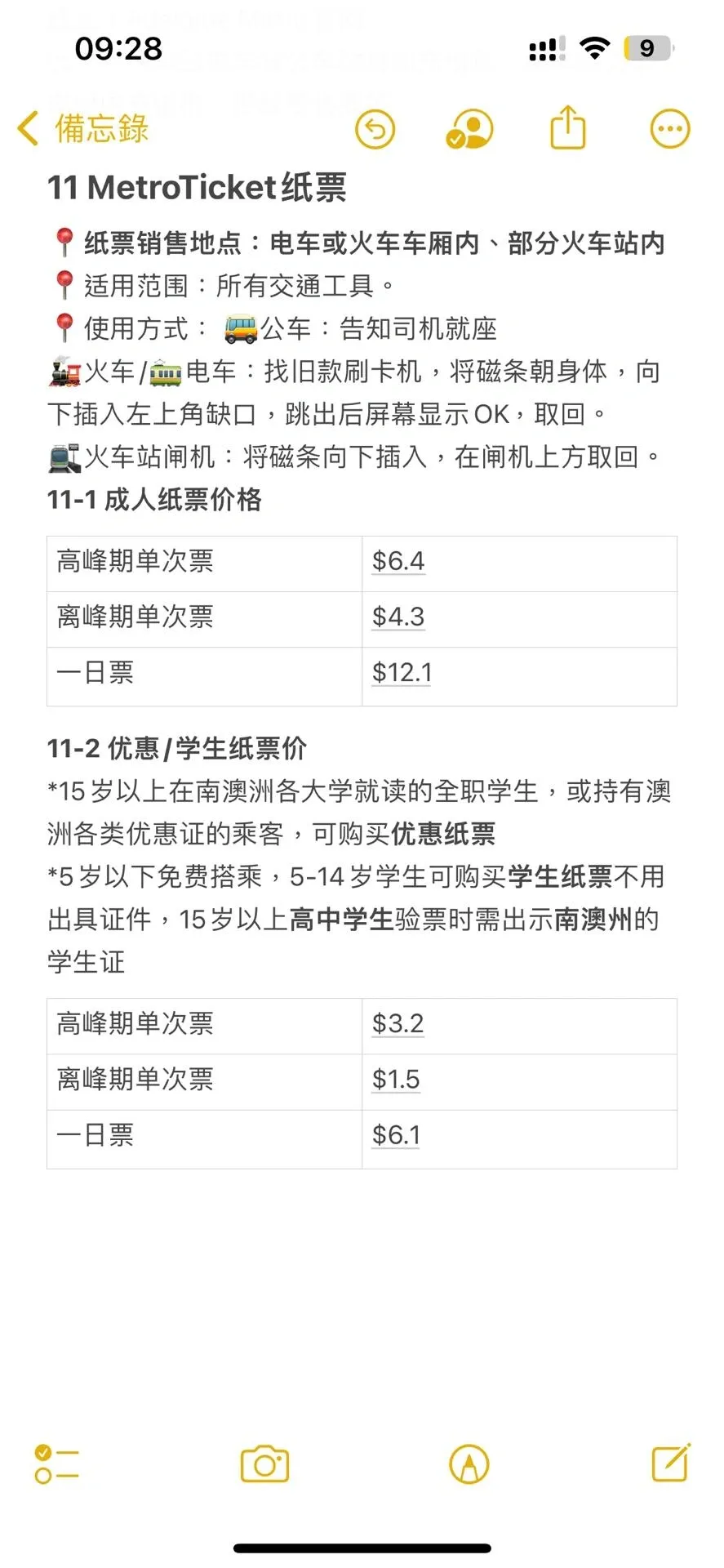
Task: Compose a new note
Action: tap(671, 1463)
